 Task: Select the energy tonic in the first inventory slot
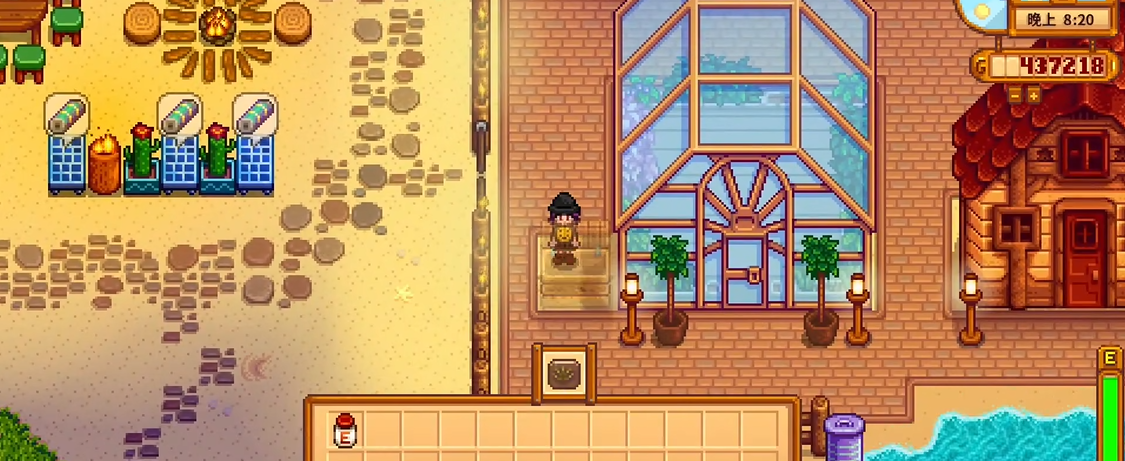click(x=345, y=429)
